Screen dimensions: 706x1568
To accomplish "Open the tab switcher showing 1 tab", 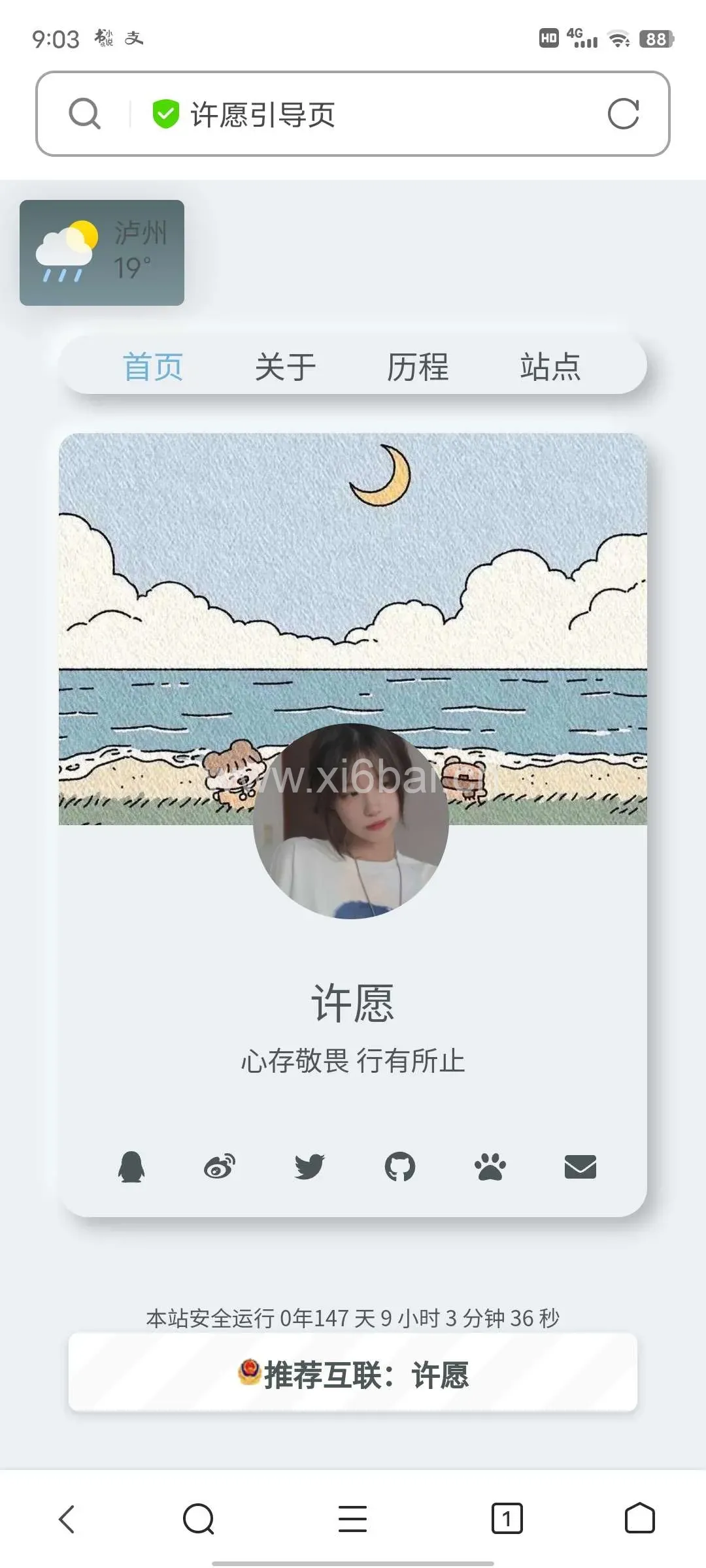I will point(507,1519).
